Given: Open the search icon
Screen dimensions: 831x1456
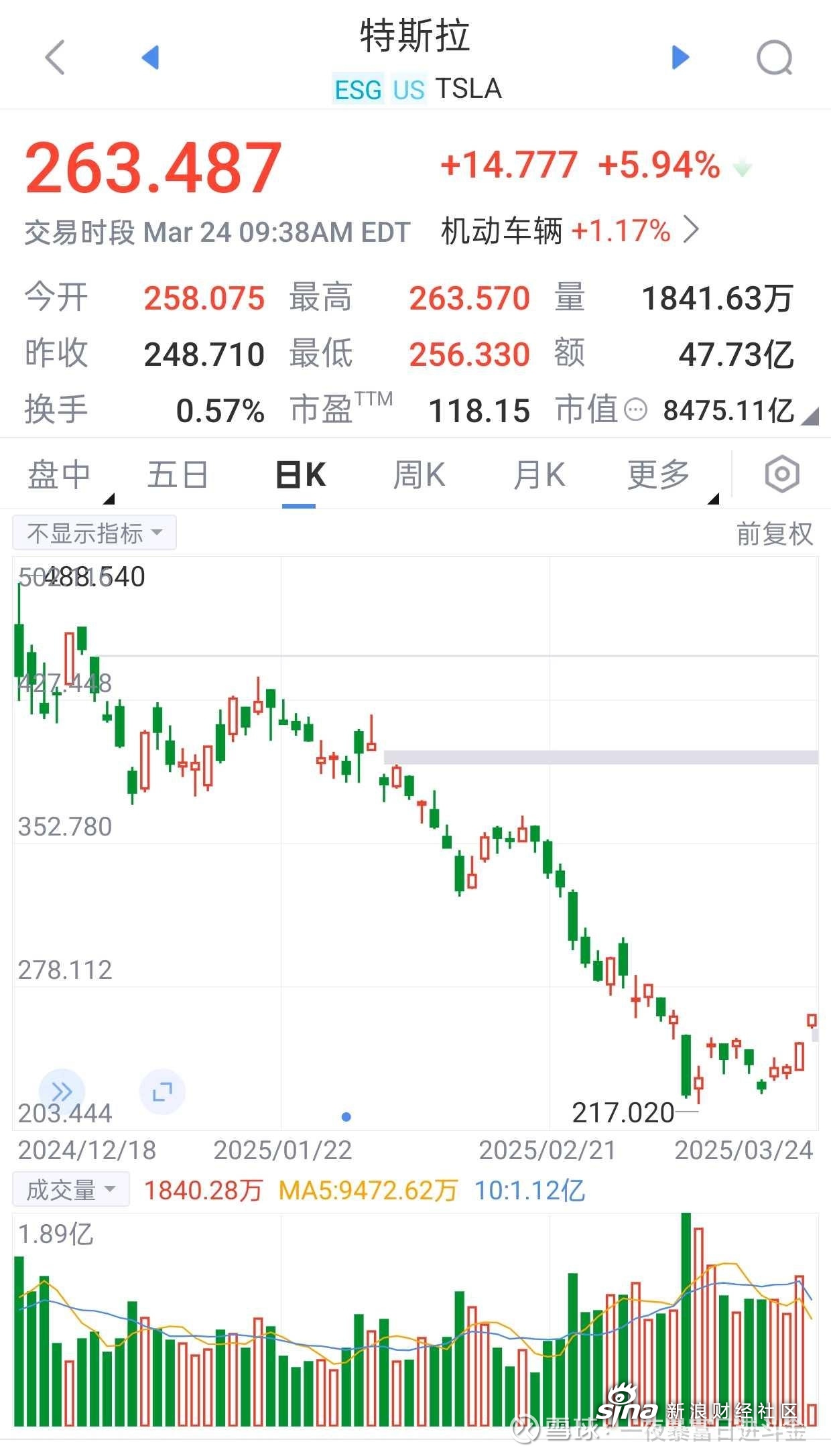Looking at the screenshot, I should pos(775,58).
